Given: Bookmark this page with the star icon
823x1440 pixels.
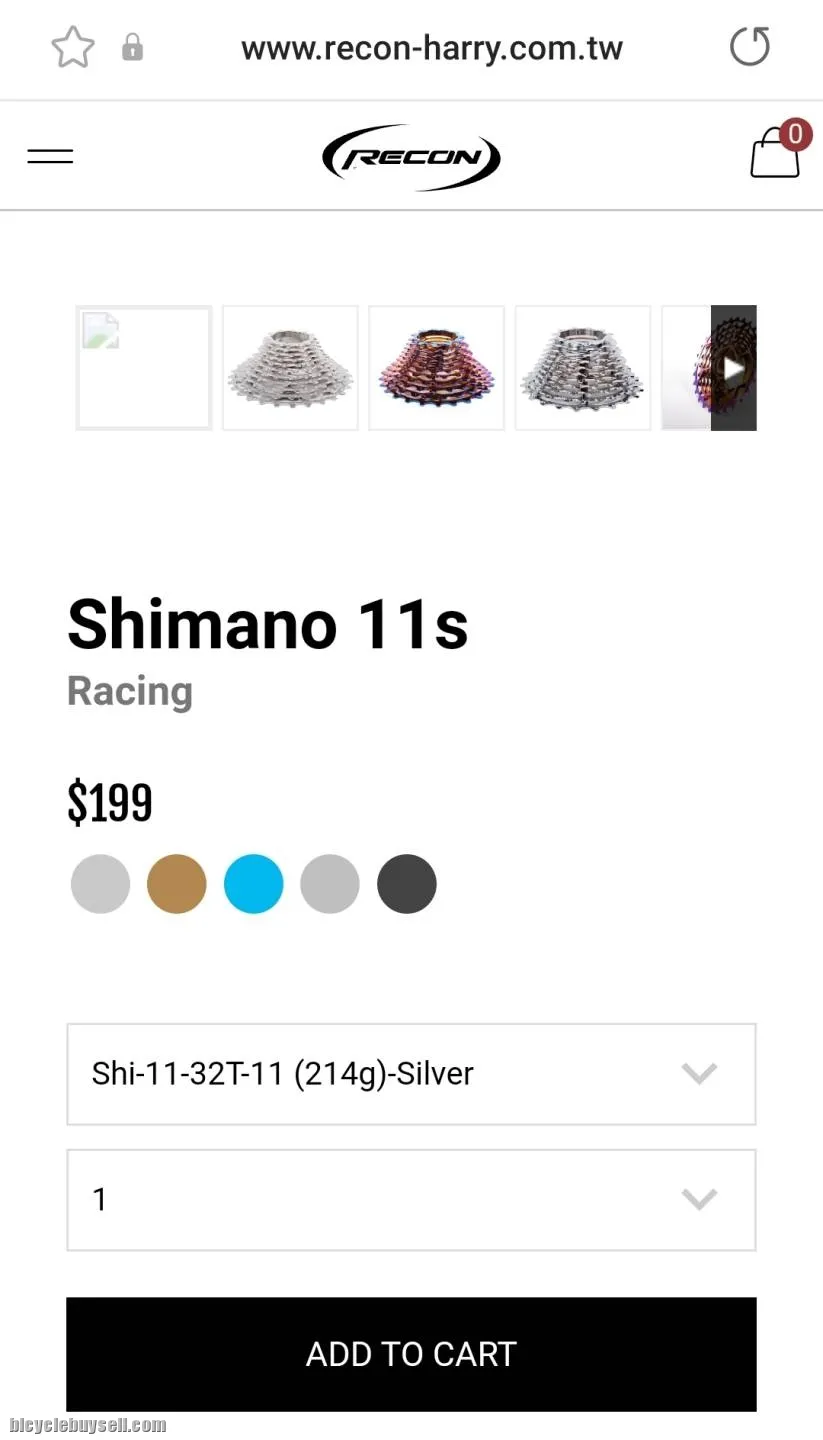Looking at the screenshot, I should (x=73, y=47).
